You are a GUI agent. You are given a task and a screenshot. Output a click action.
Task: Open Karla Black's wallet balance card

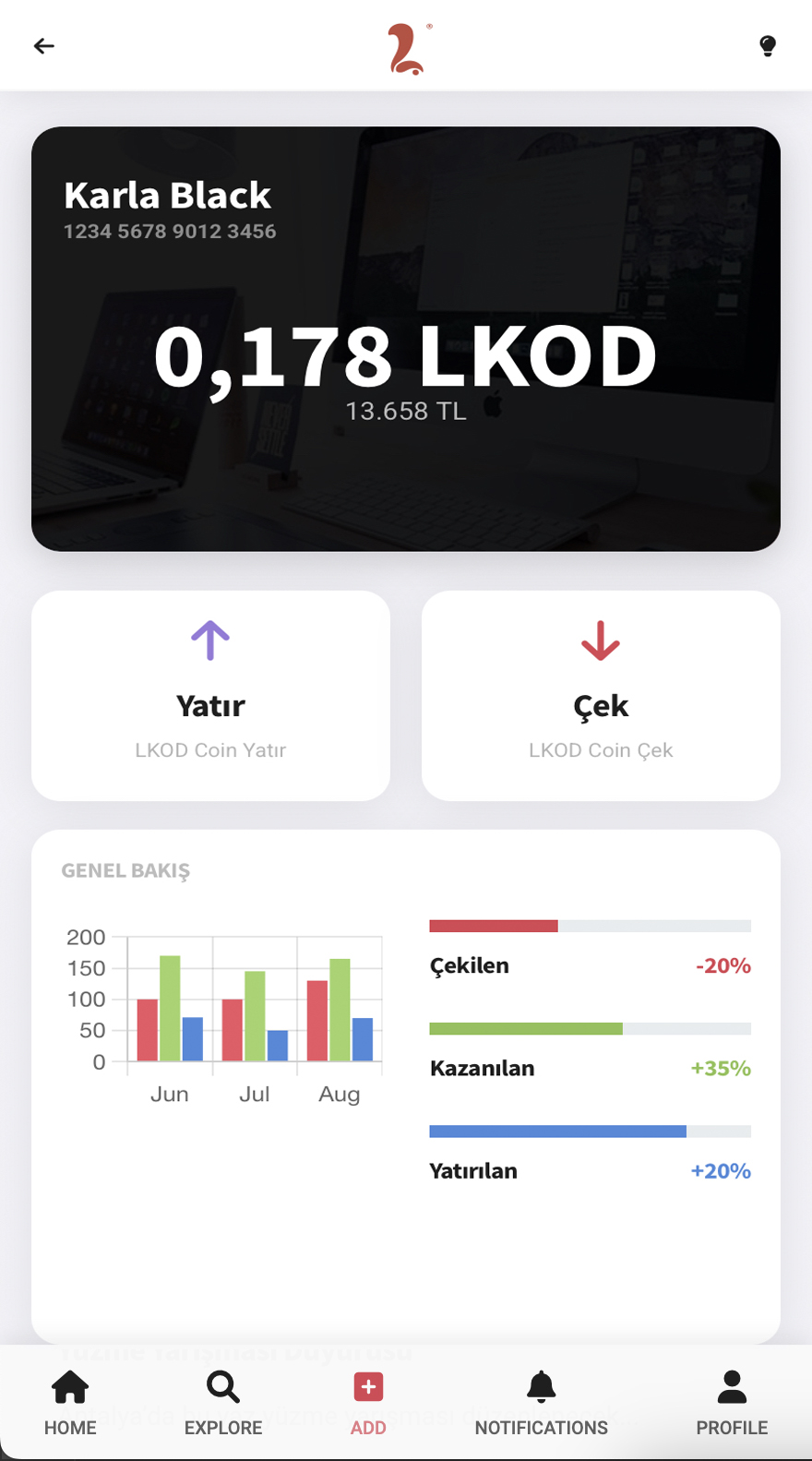coord(406,339)
